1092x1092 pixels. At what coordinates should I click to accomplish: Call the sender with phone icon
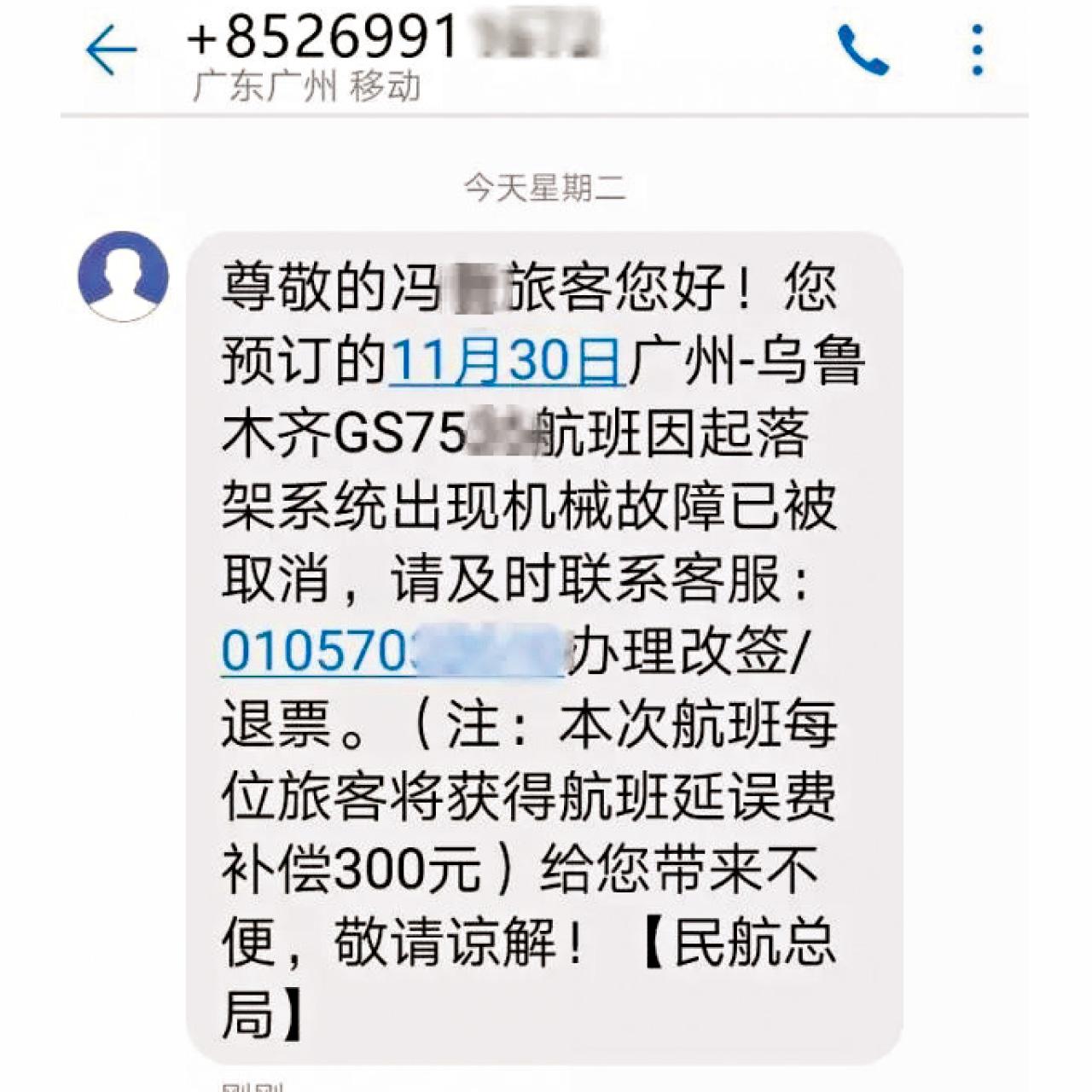pyautogui.click(x=863, y=49)
